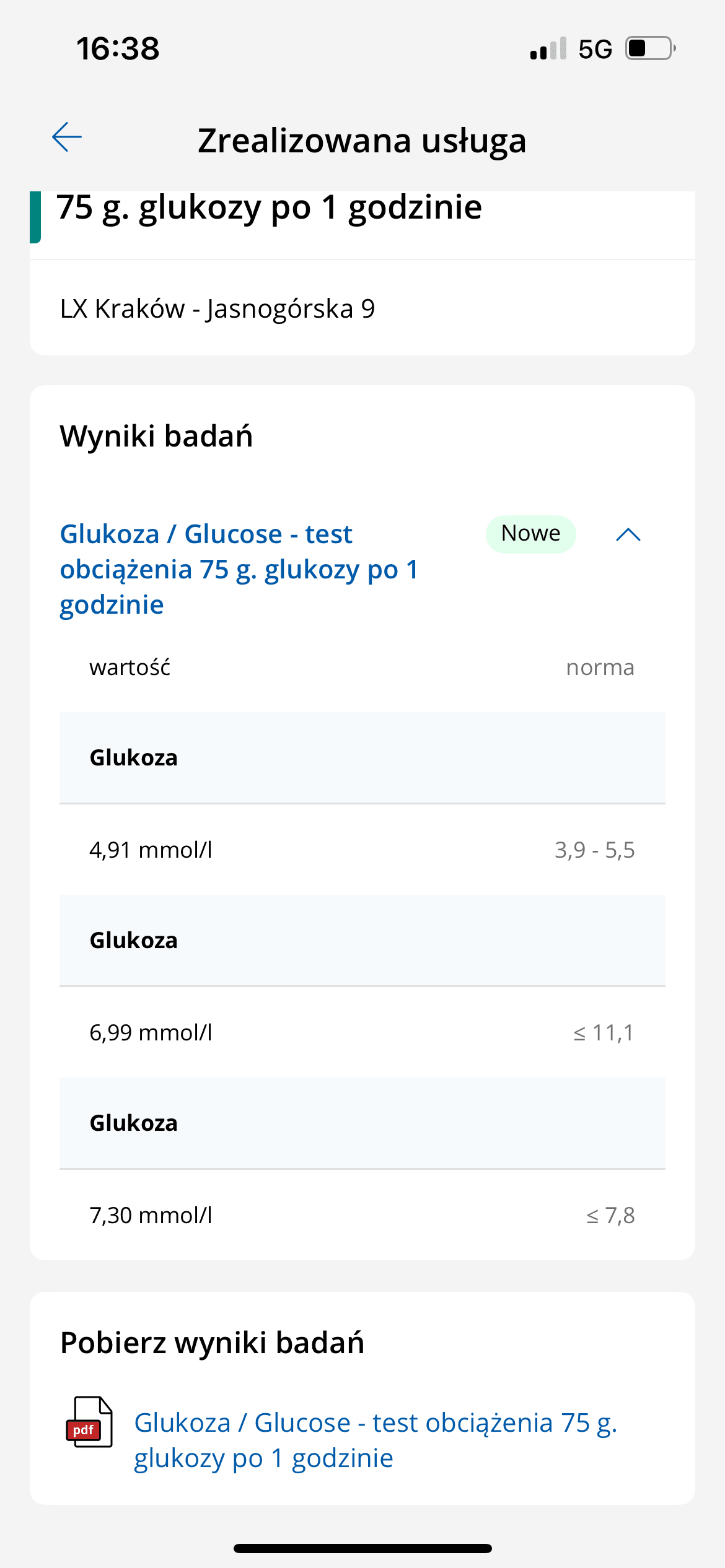725x1568 pixels.
Task: Go back using the arrow icon
Action: (67, 137)
